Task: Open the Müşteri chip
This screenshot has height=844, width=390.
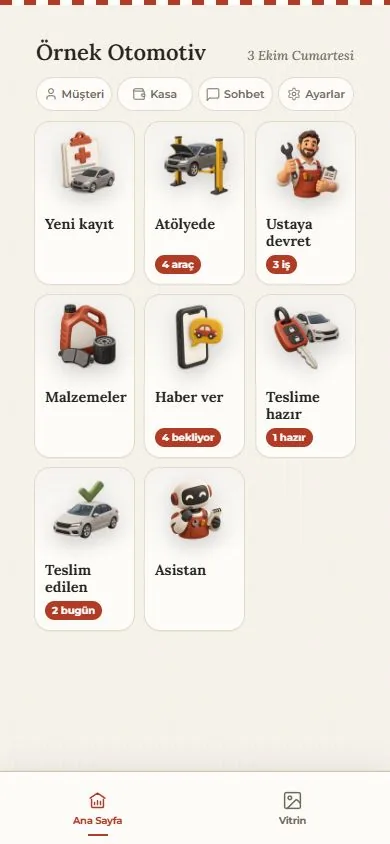Action: point(74,94)
